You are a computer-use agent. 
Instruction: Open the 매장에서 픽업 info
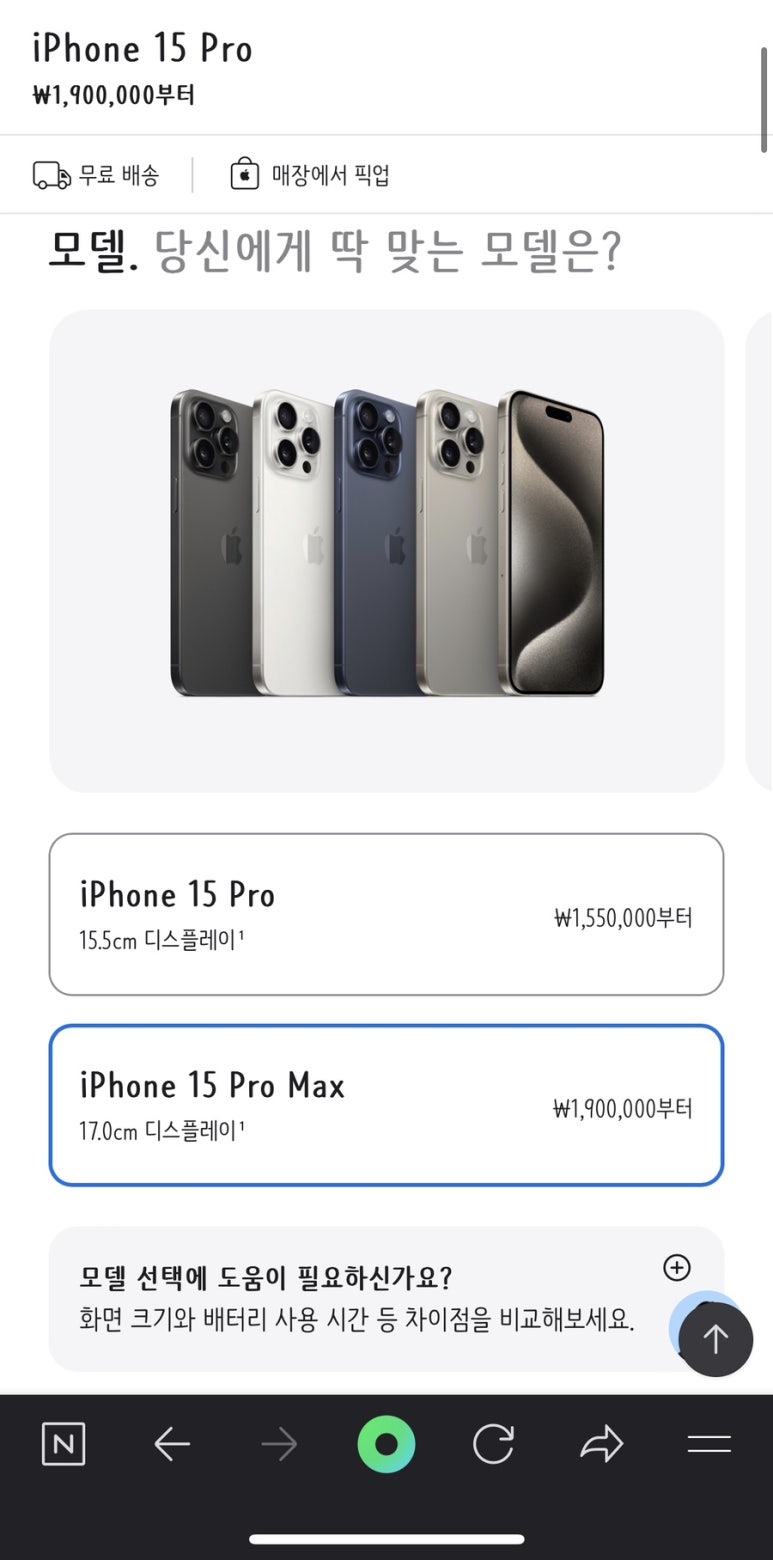[310, 176]
